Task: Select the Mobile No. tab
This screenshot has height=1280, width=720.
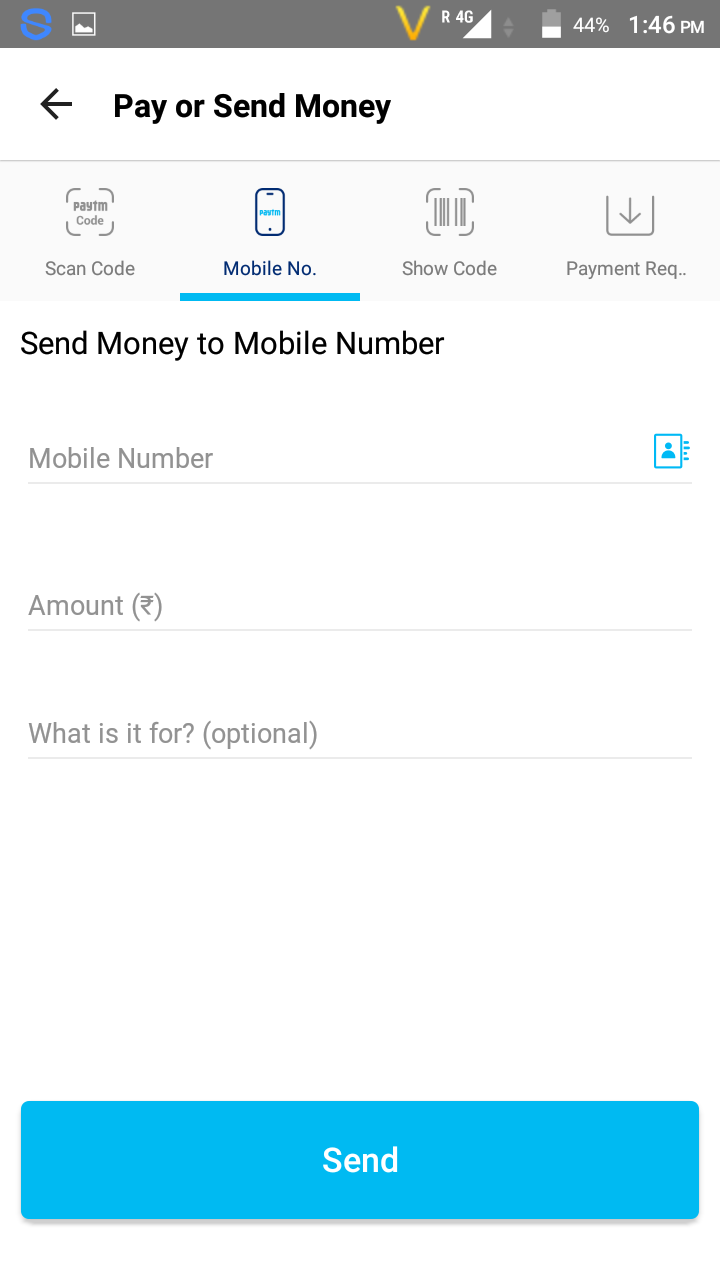Action: pos(270,232)
